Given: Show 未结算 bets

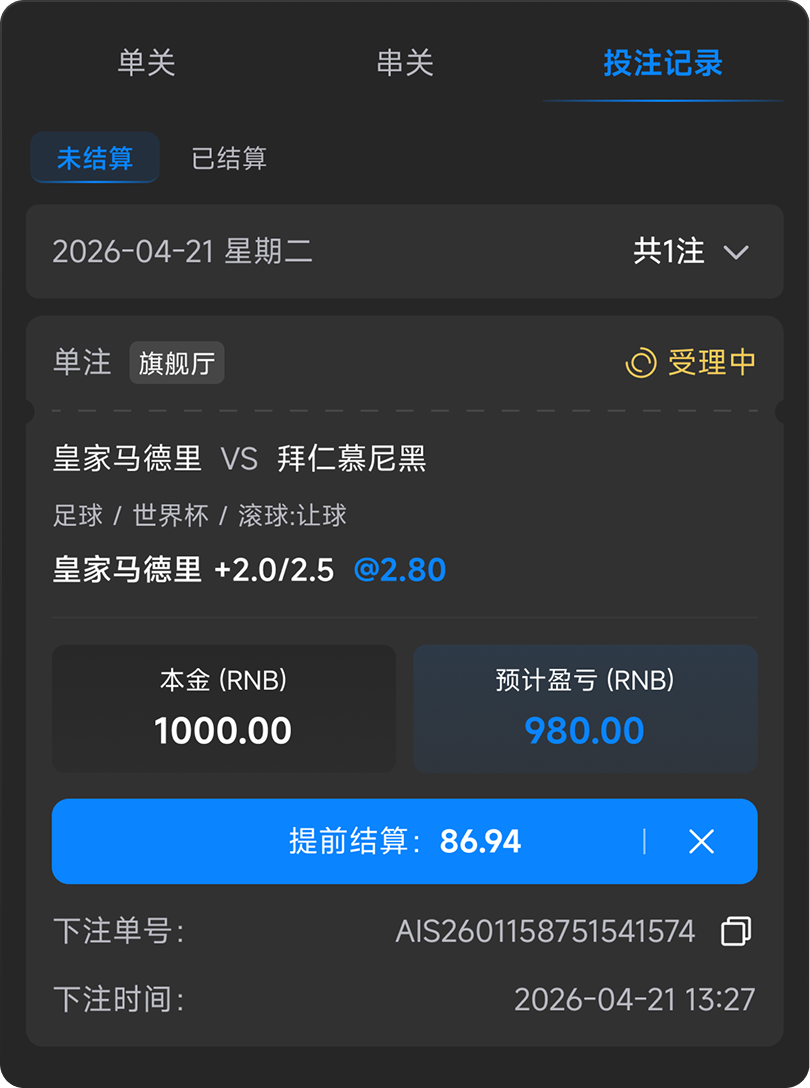Looking at the screenshot, I should (x=95, y=158).
